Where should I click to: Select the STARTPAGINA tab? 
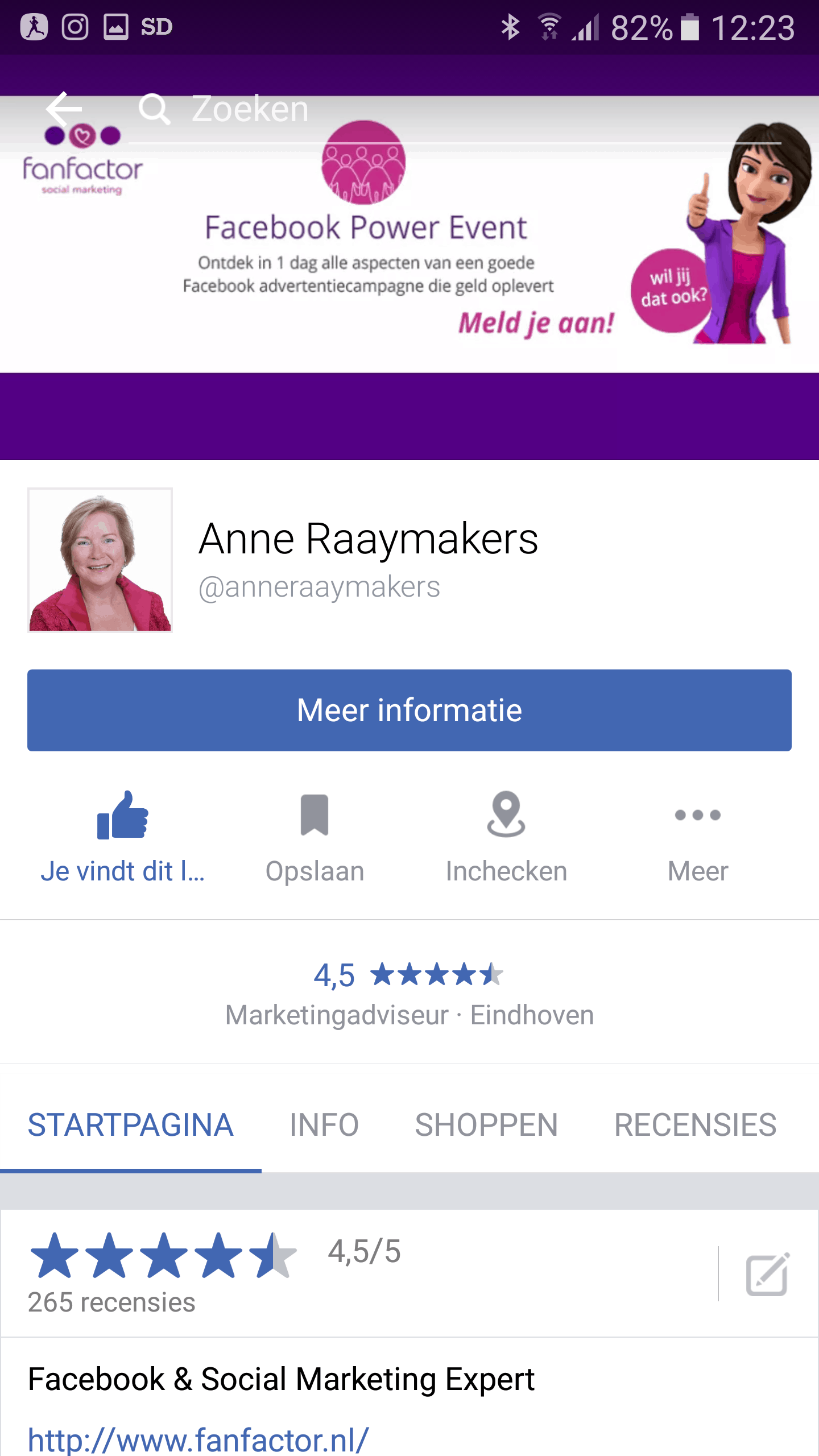click(131, 1125)
